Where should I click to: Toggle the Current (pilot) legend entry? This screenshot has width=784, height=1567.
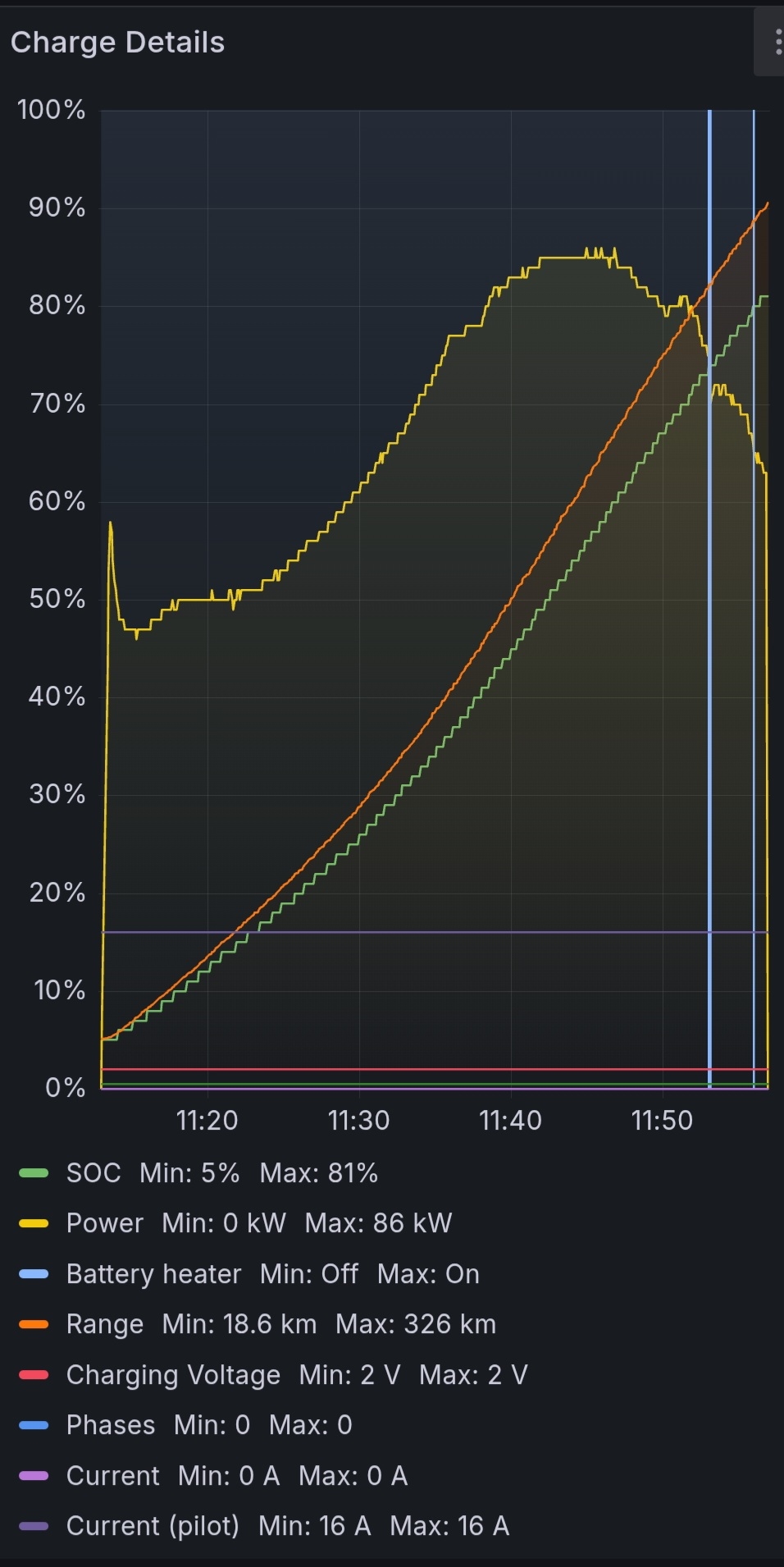153,1526
